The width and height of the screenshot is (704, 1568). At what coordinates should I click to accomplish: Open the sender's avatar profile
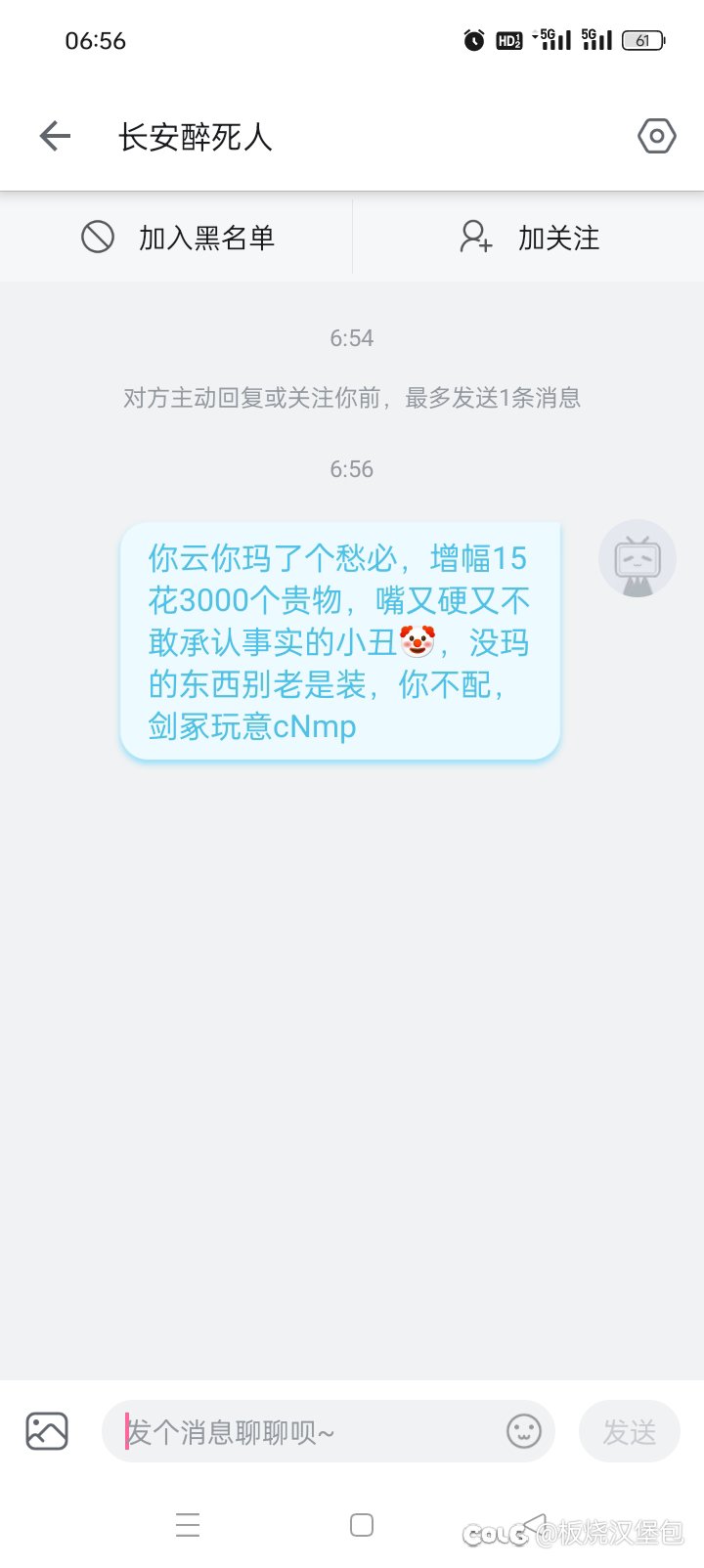coord(638,558)
